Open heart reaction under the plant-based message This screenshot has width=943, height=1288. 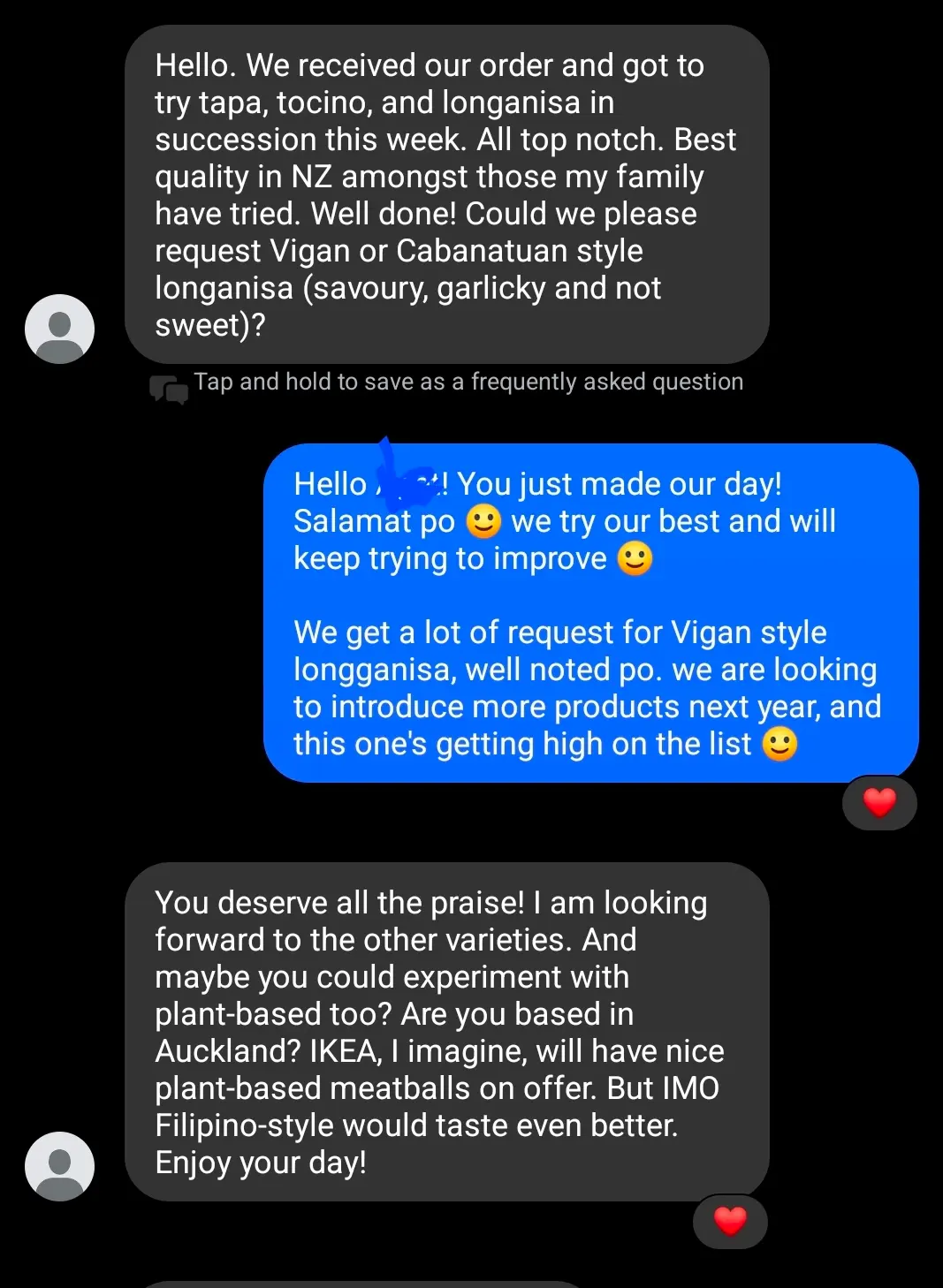point(730,1221)
